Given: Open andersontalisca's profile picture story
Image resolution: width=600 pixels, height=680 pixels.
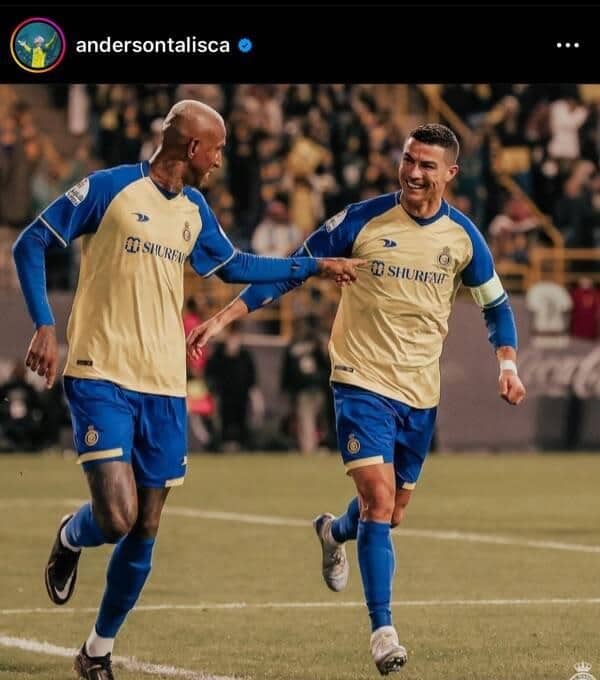Looking at the screenshot, I should pyautogui.click(x=37, y=45).
